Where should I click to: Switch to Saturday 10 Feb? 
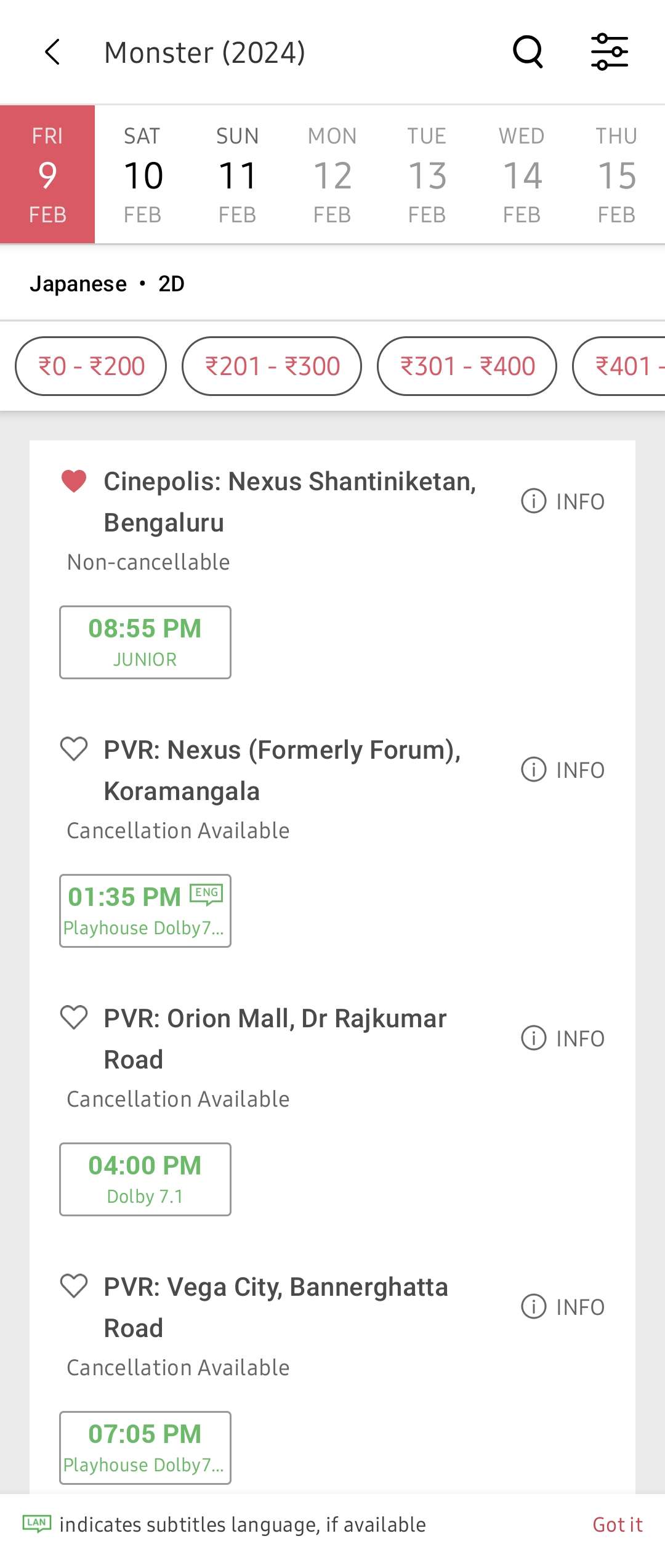pos(143,174)
